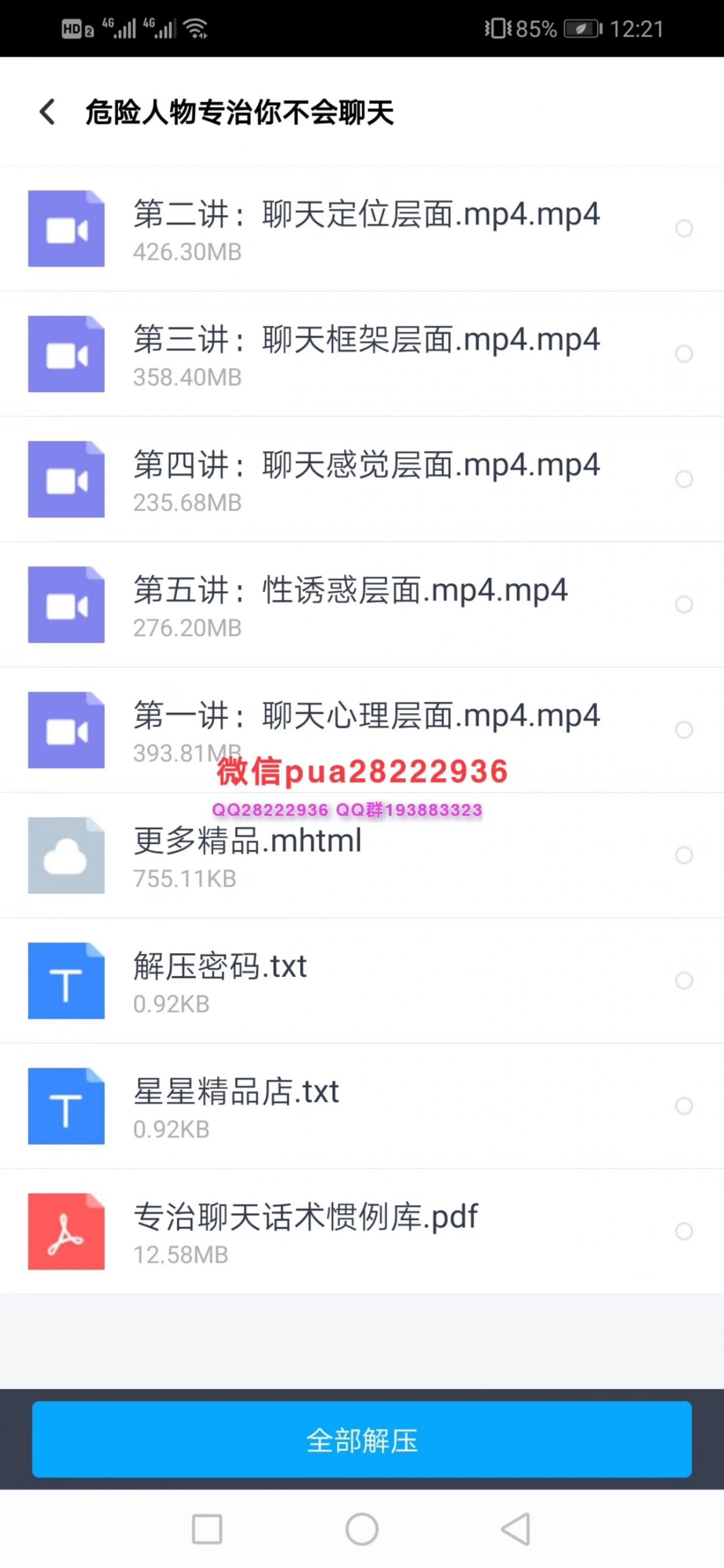Screen dimensions: 724x1568
Task: Open 第一讲：聊天心理层面 video file
Action: [x=362, y=729]
